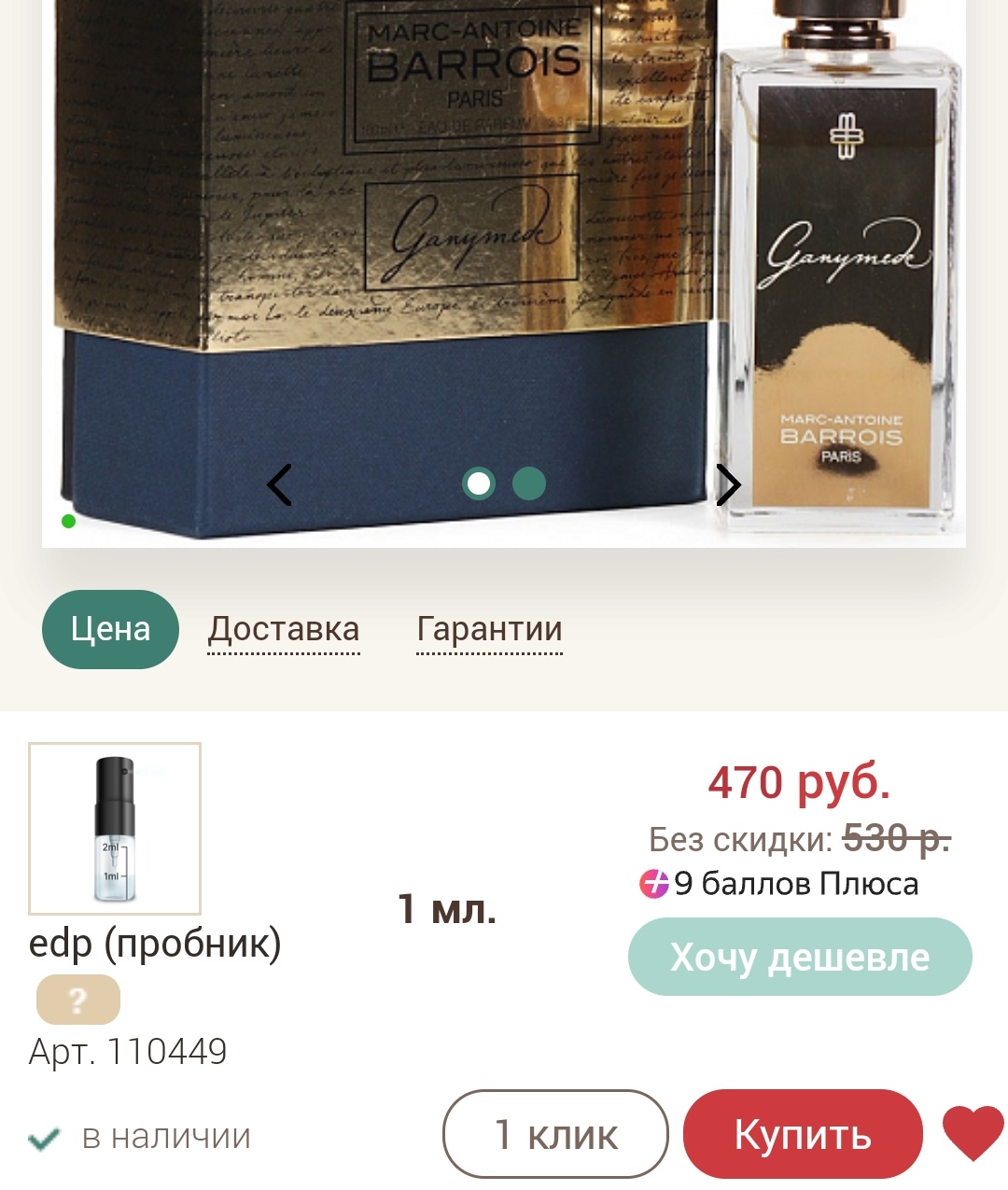Add the perfume to favorites with the heart

(973, 1132)
